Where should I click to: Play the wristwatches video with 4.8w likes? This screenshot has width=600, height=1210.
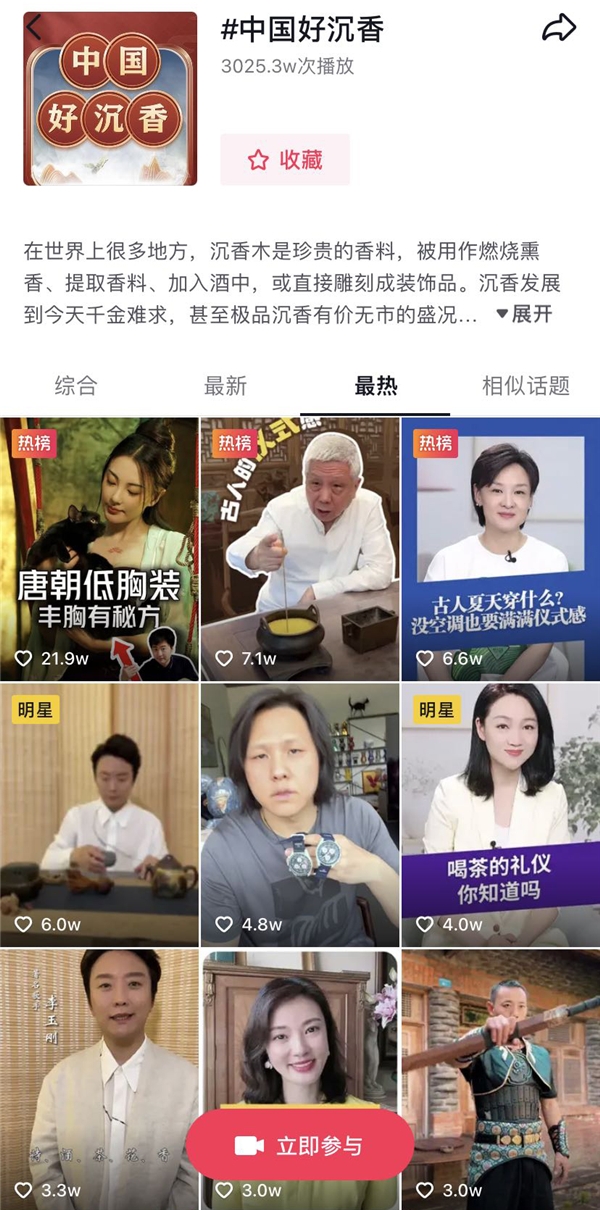299,814
